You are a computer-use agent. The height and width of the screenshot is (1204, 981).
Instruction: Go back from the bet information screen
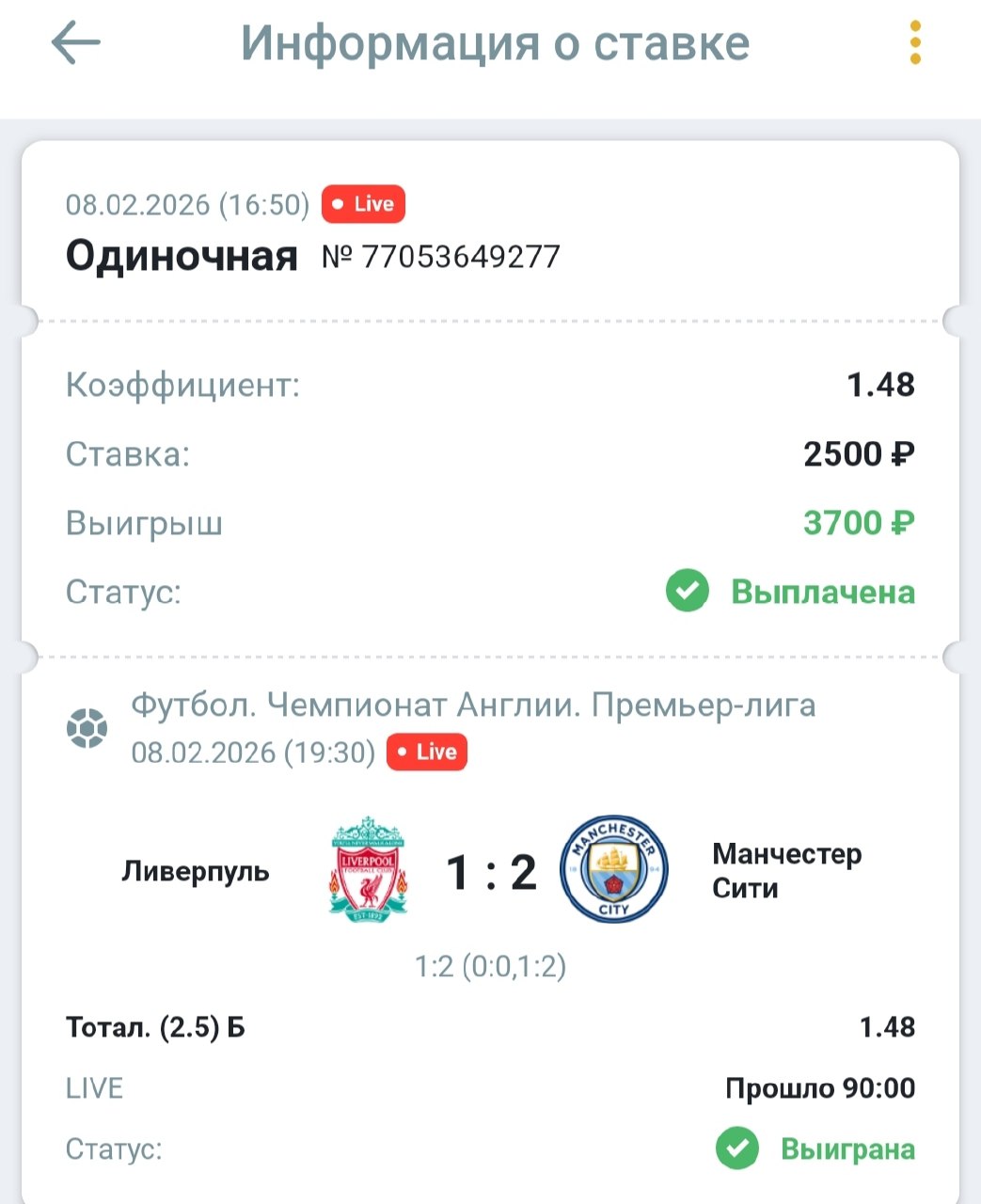click(x=75, y=43)
